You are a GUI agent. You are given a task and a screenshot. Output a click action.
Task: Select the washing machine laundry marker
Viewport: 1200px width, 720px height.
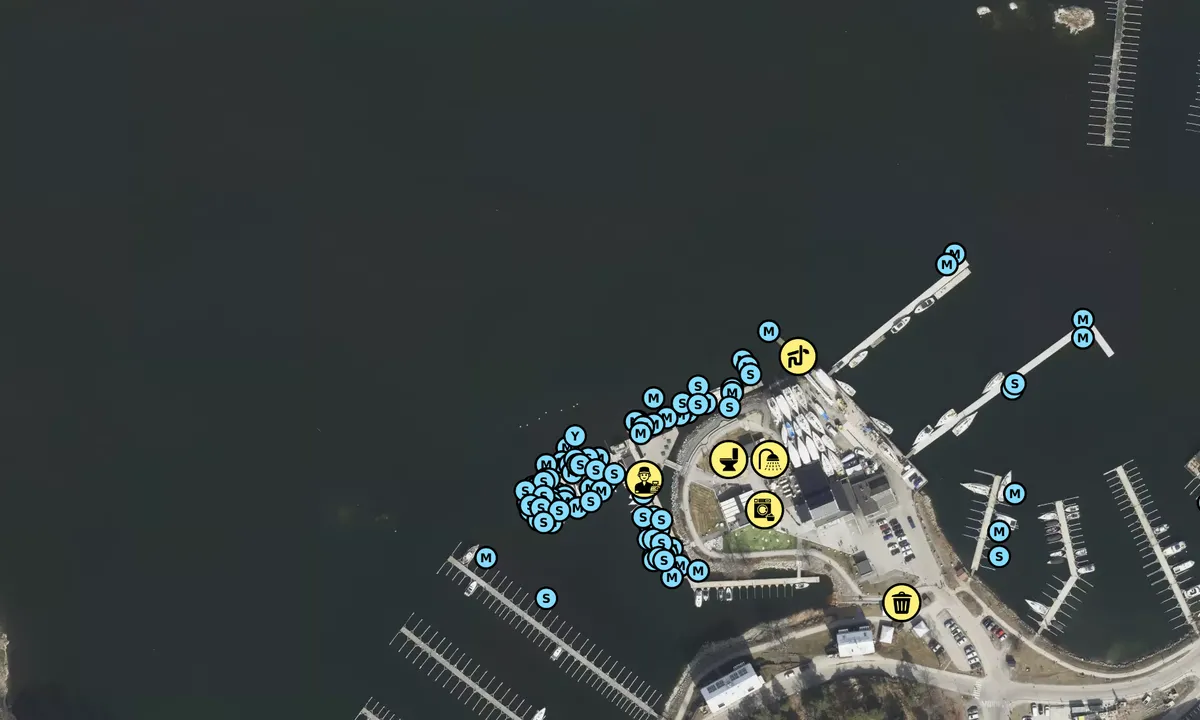pos(764,509)
